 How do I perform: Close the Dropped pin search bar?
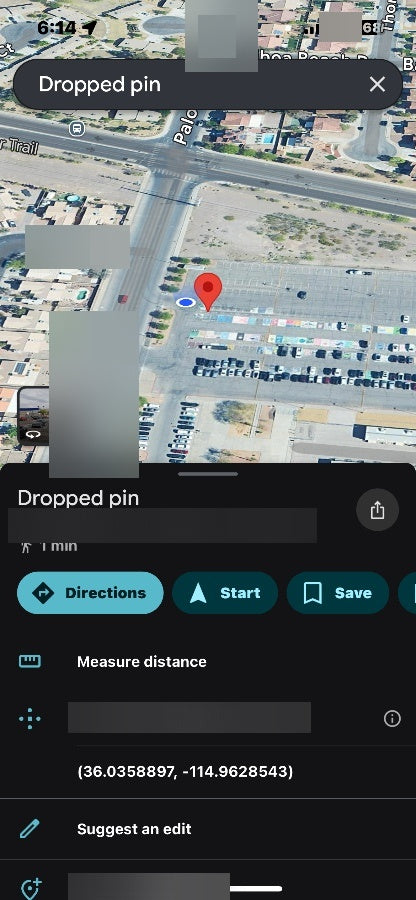coord(377,85)
